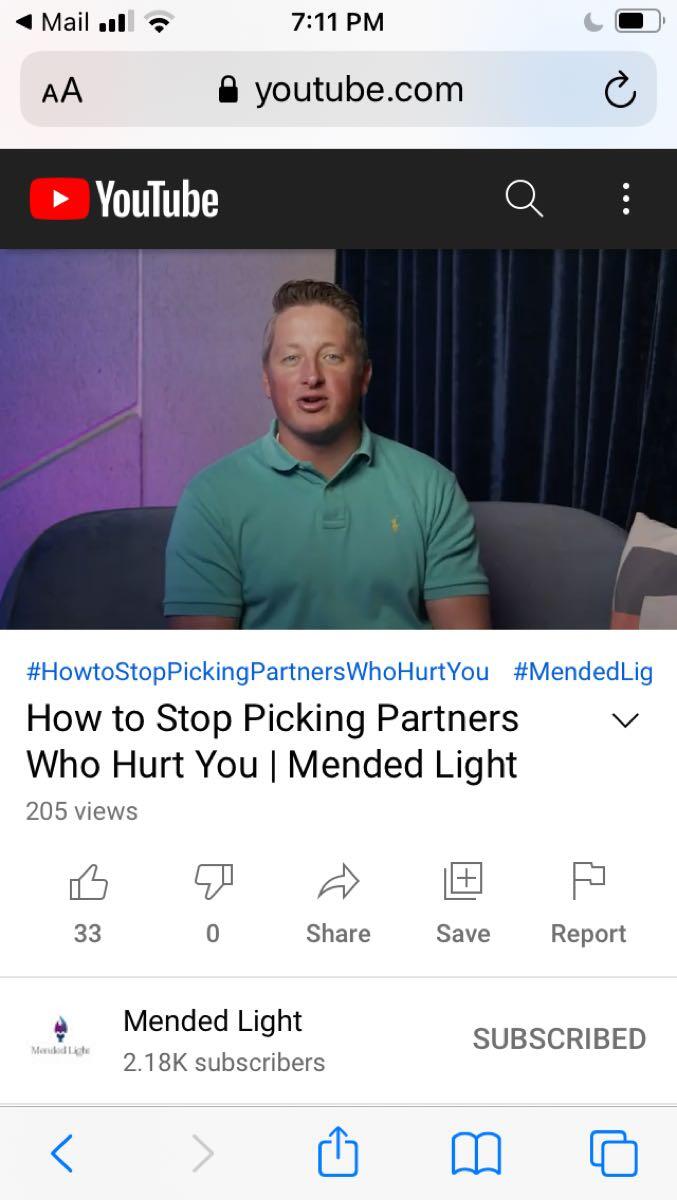Reload the youtube.com page
This screenshot has height=1200, width=677.
pos(620,90)
